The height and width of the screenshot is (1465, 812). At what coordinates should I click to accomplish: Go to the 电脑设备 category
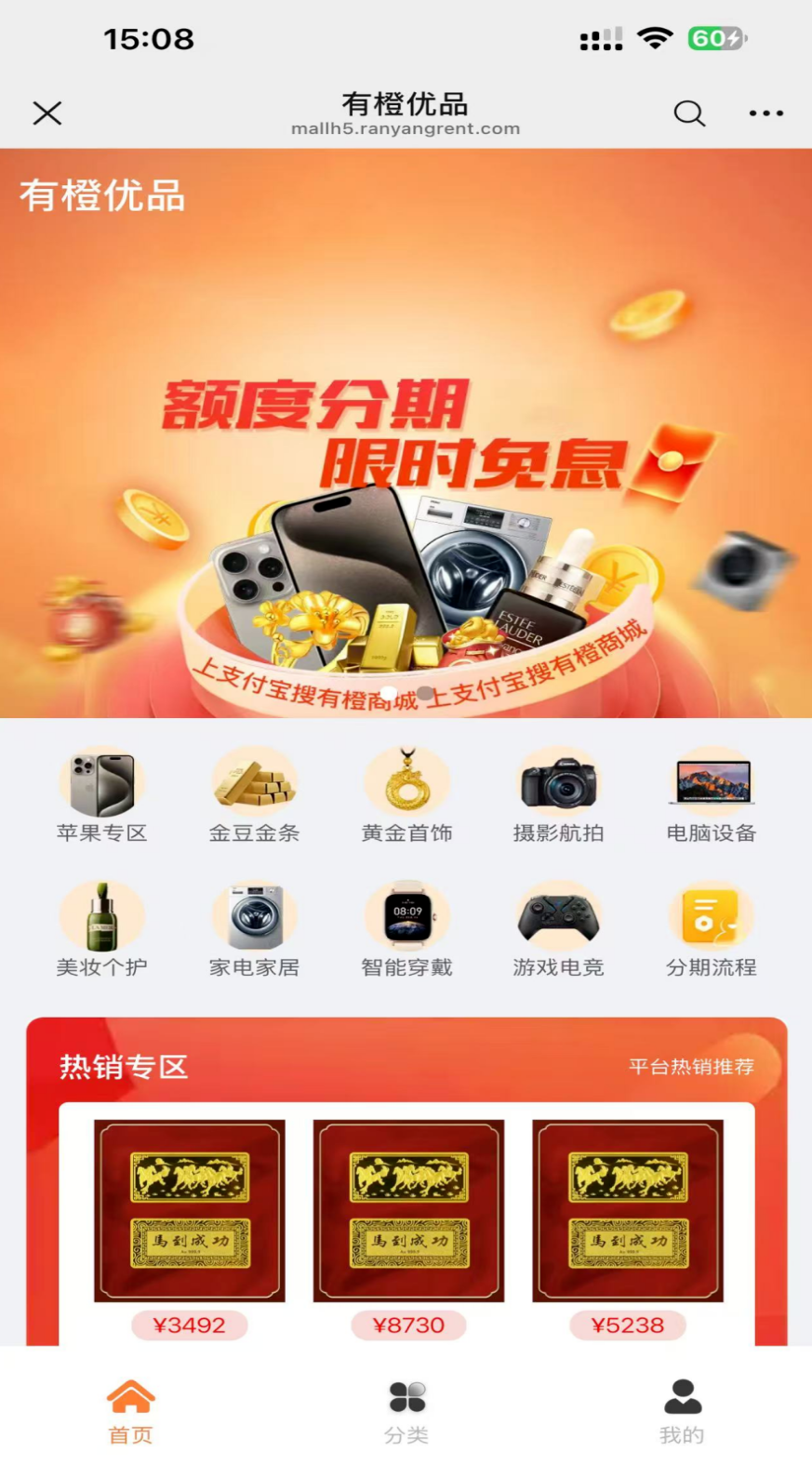coord(711,795)
